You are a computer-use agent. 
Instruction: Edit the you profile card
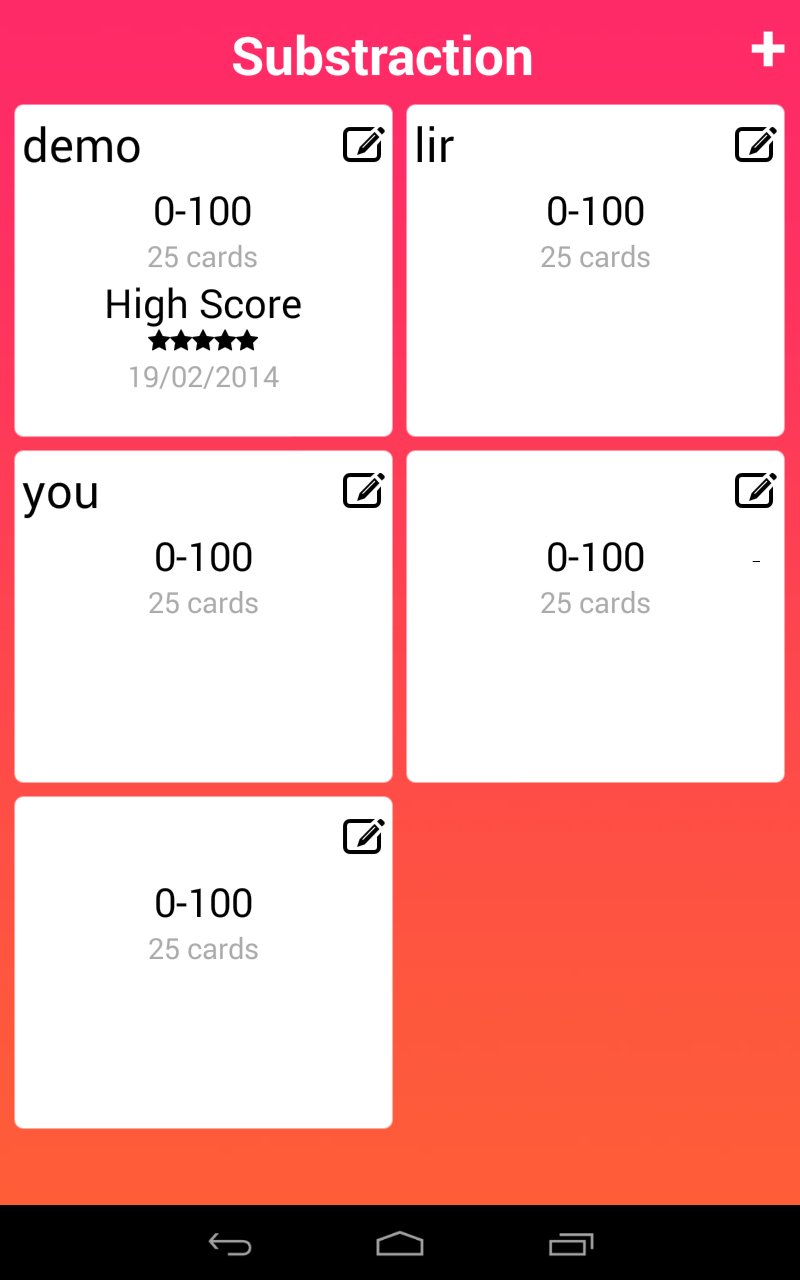(x=364, y=490)
